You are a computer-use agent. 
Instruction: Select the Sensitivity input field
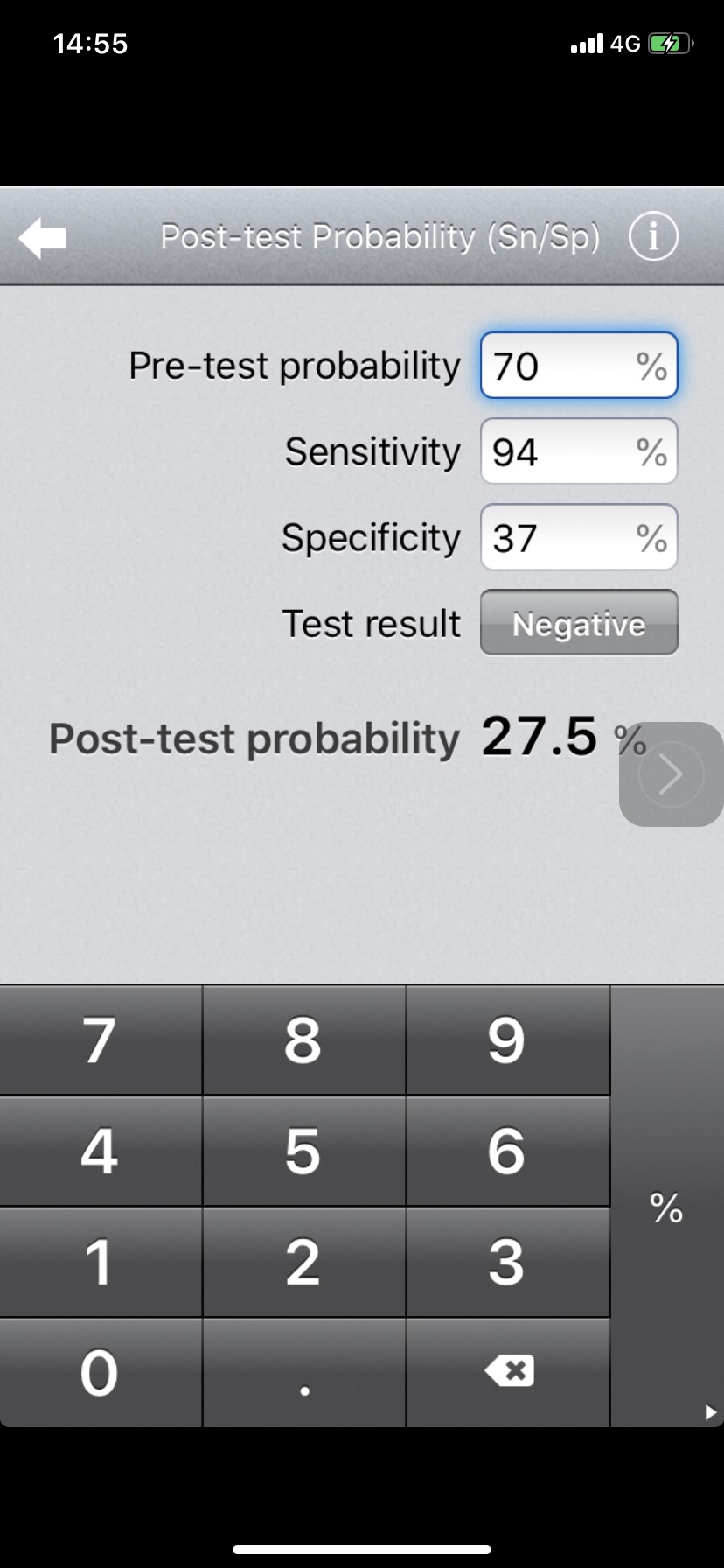(578, 451)
